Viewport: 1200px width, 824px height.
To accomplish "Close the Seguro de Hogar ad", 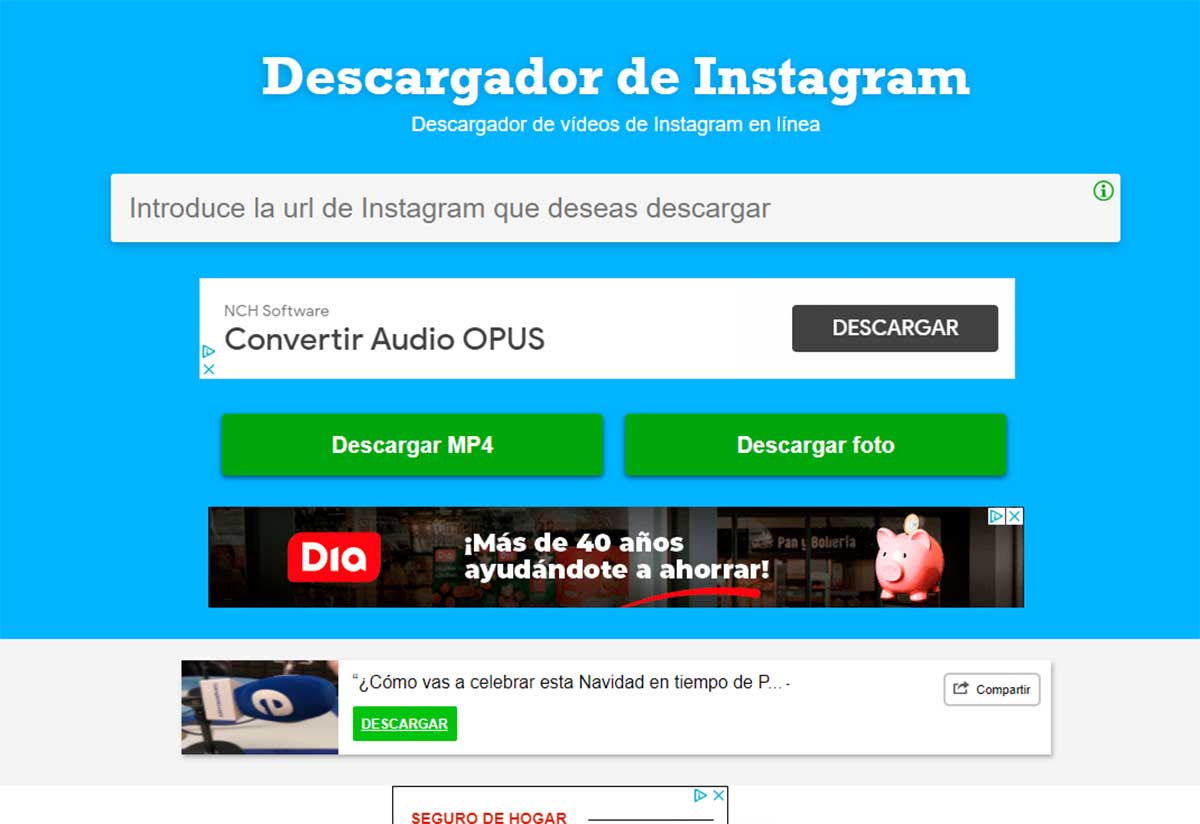I will 718,796.
